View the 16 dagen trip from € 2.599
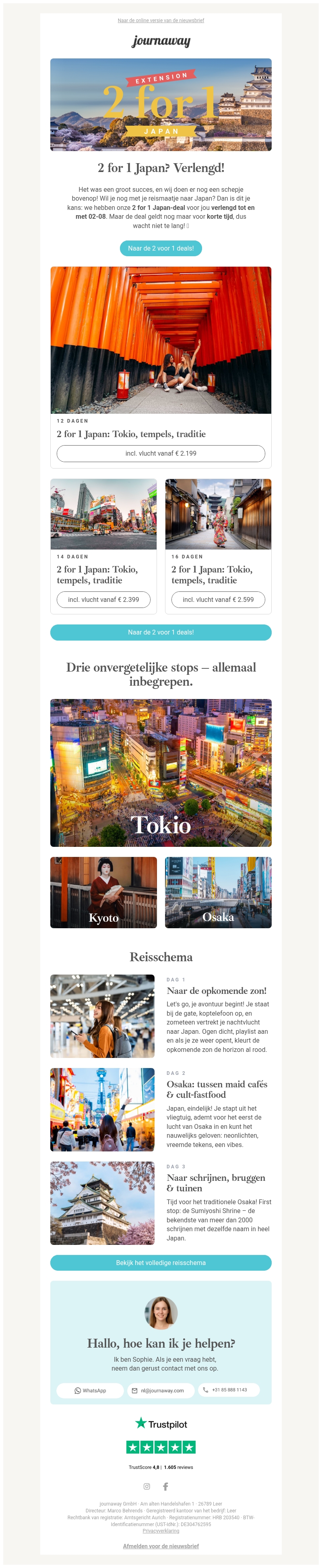 click(x=218, y=599)
